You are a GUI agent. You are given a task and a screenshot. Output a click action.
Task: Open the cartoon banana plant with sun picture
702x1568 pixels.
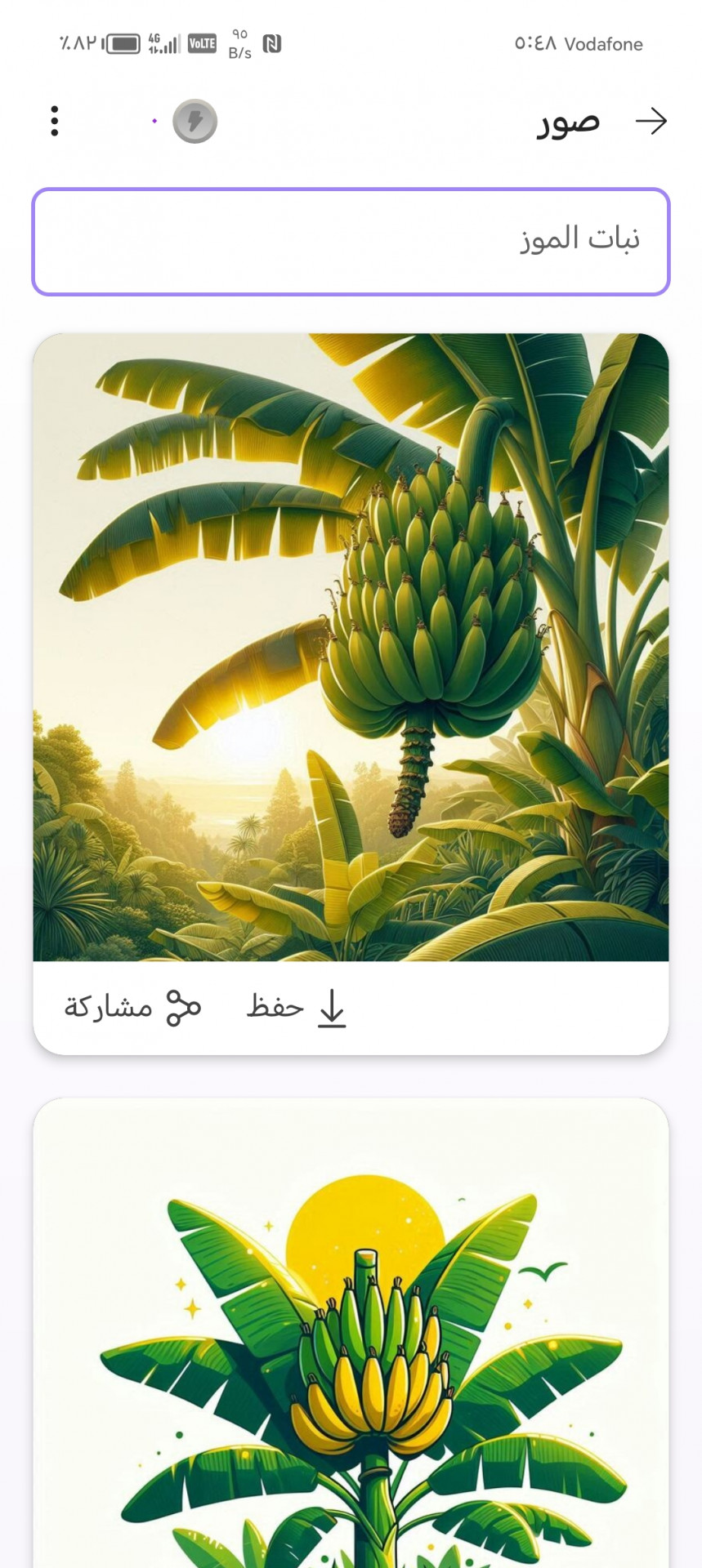pos(351,1347)
